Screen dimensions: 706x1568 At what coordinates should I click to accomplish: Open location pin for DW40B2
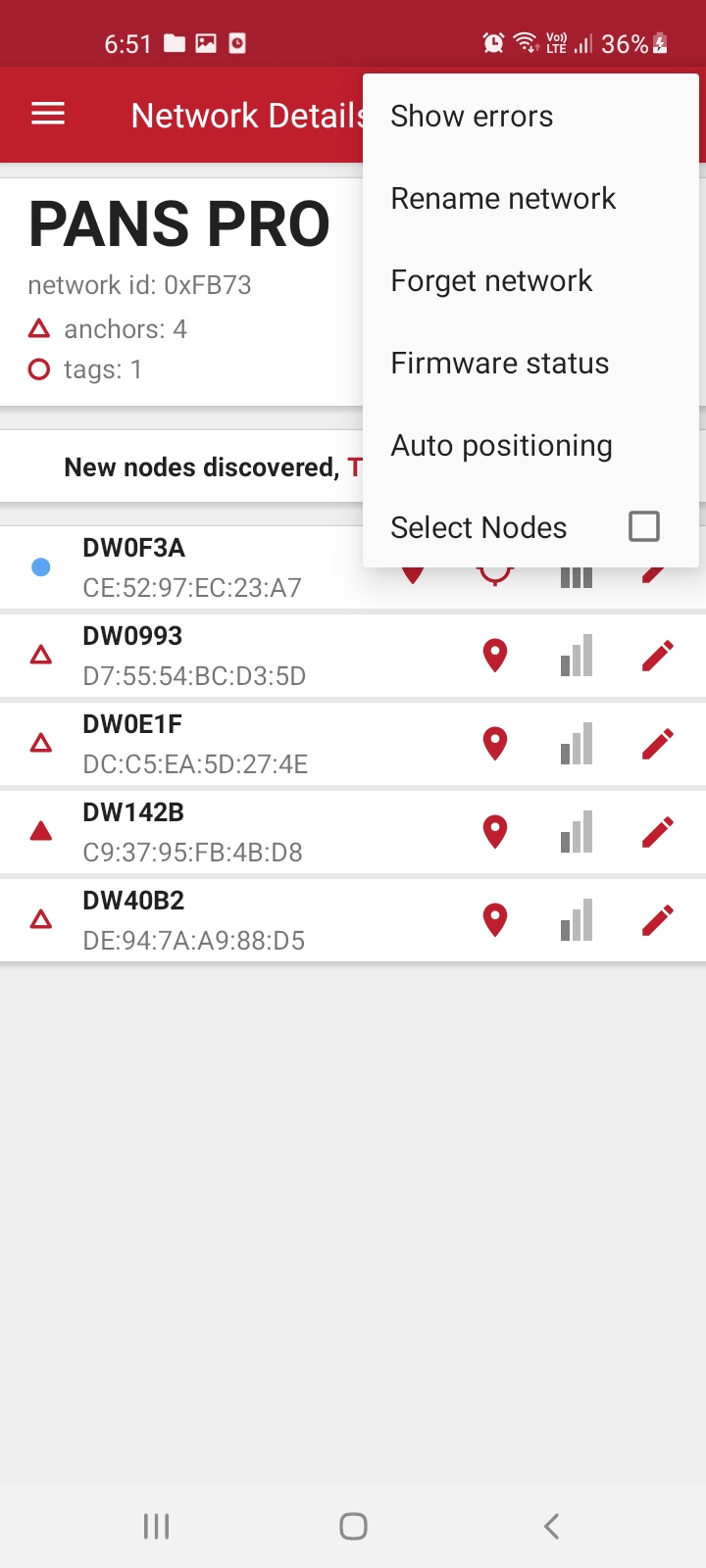click(495, 920)
